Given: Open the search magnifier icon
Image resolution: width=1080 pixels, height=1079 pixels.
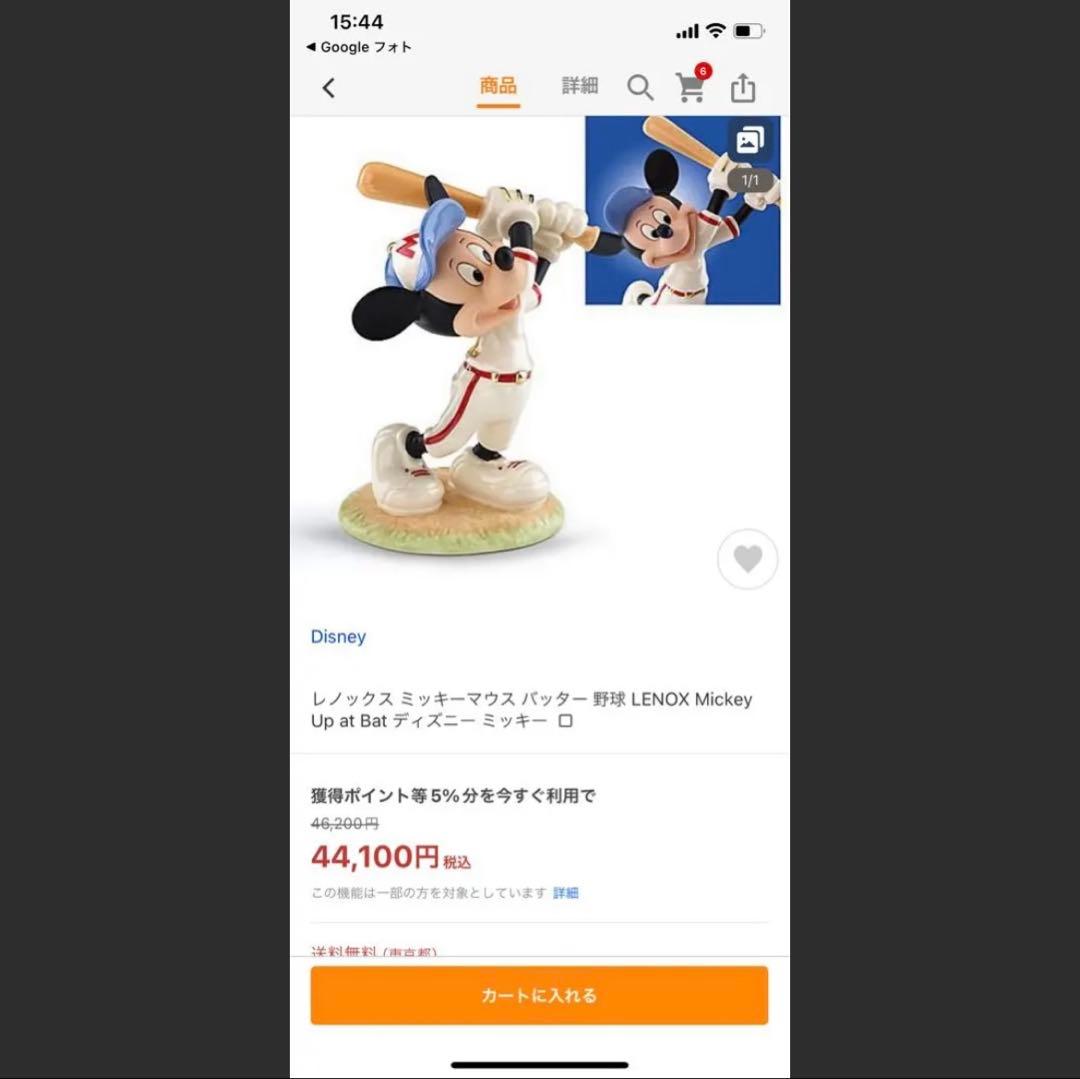Looking at the screenshot, I should 640,88.
